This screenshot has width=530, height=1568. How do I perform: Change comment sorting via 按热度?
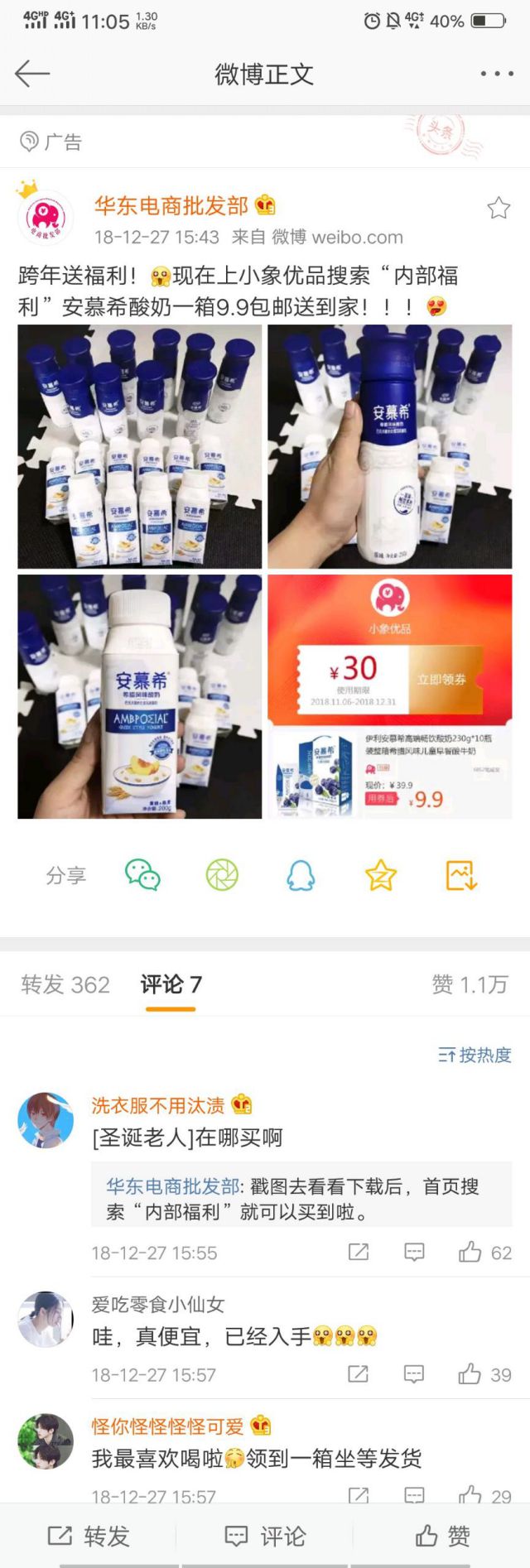tap(475, 1055)
